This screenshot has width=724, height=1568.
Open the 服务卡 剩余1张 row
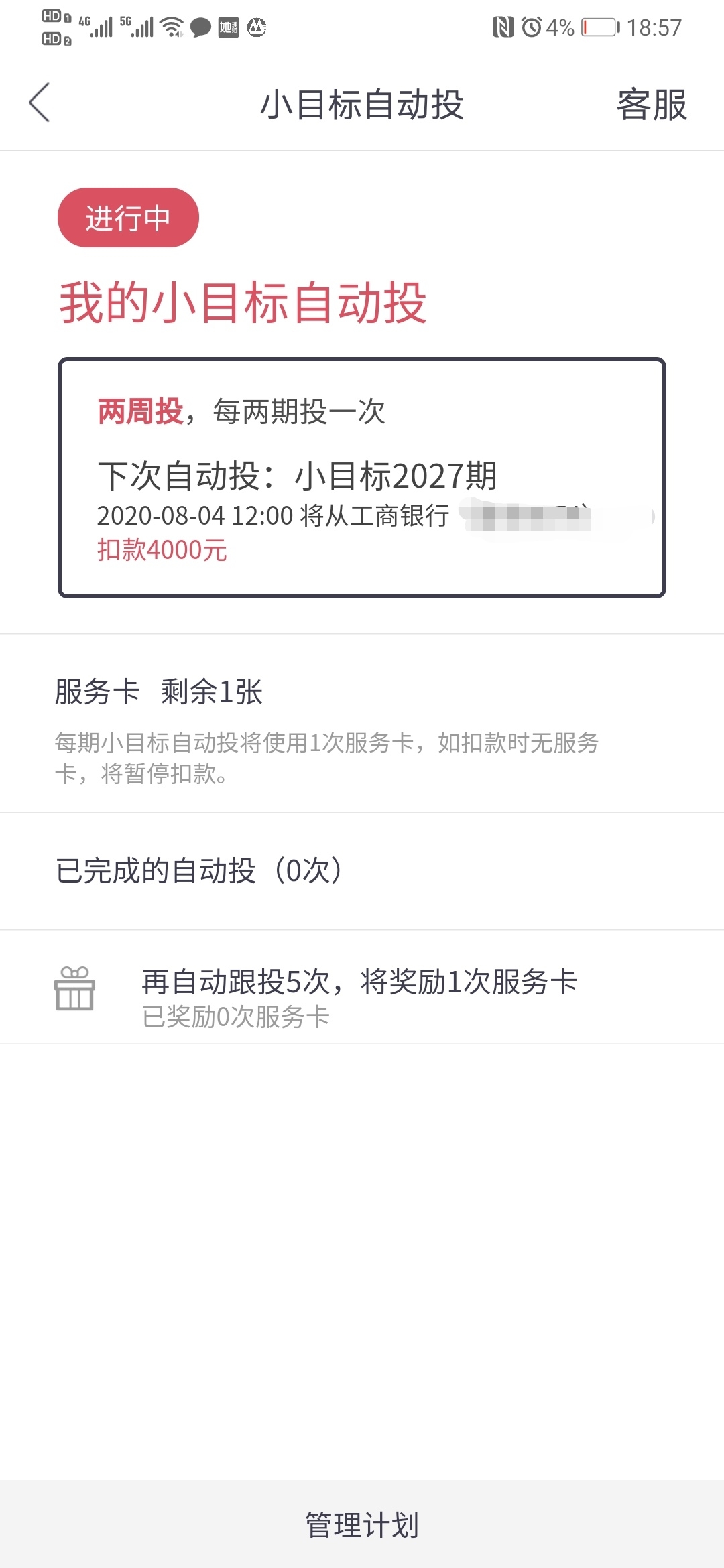[362, 724]
